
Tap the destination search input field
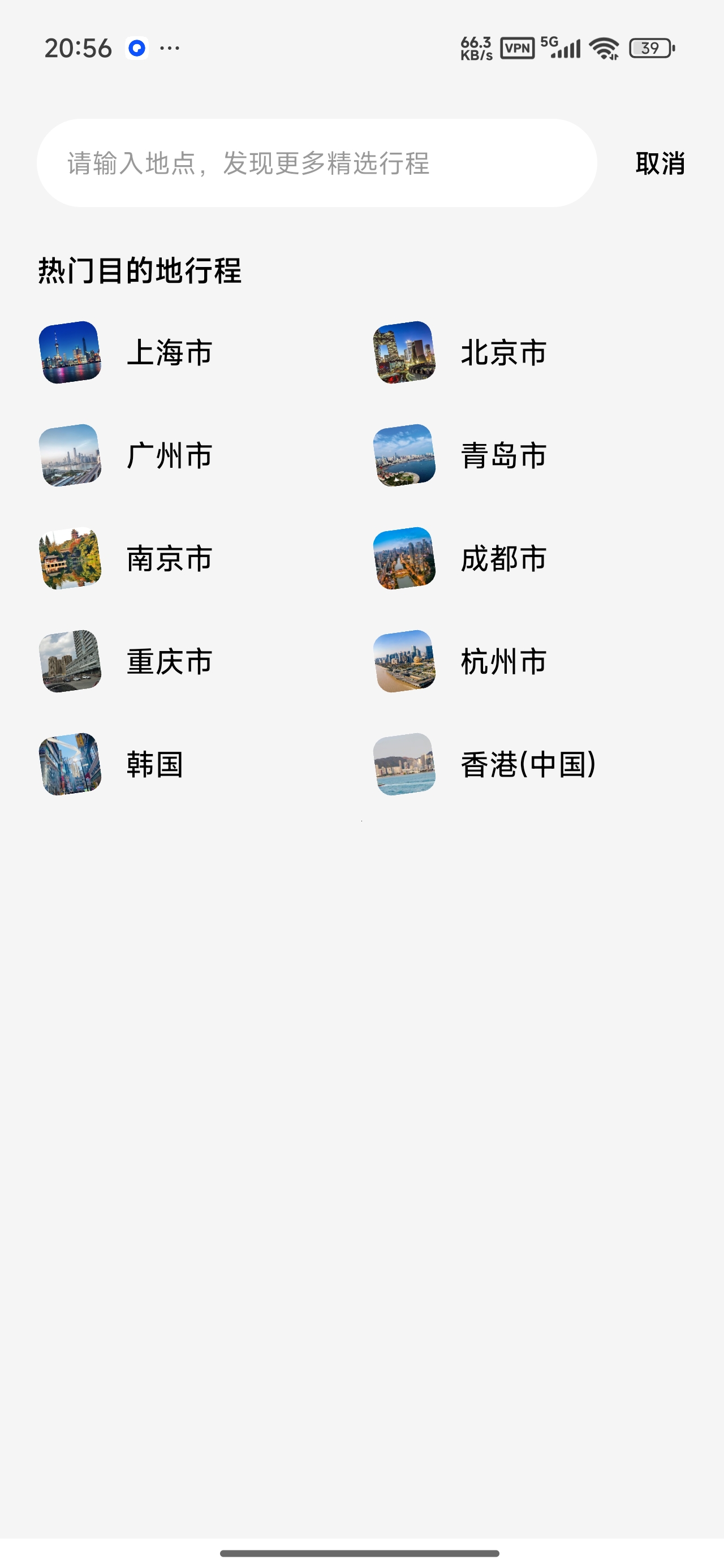[317, 163]
